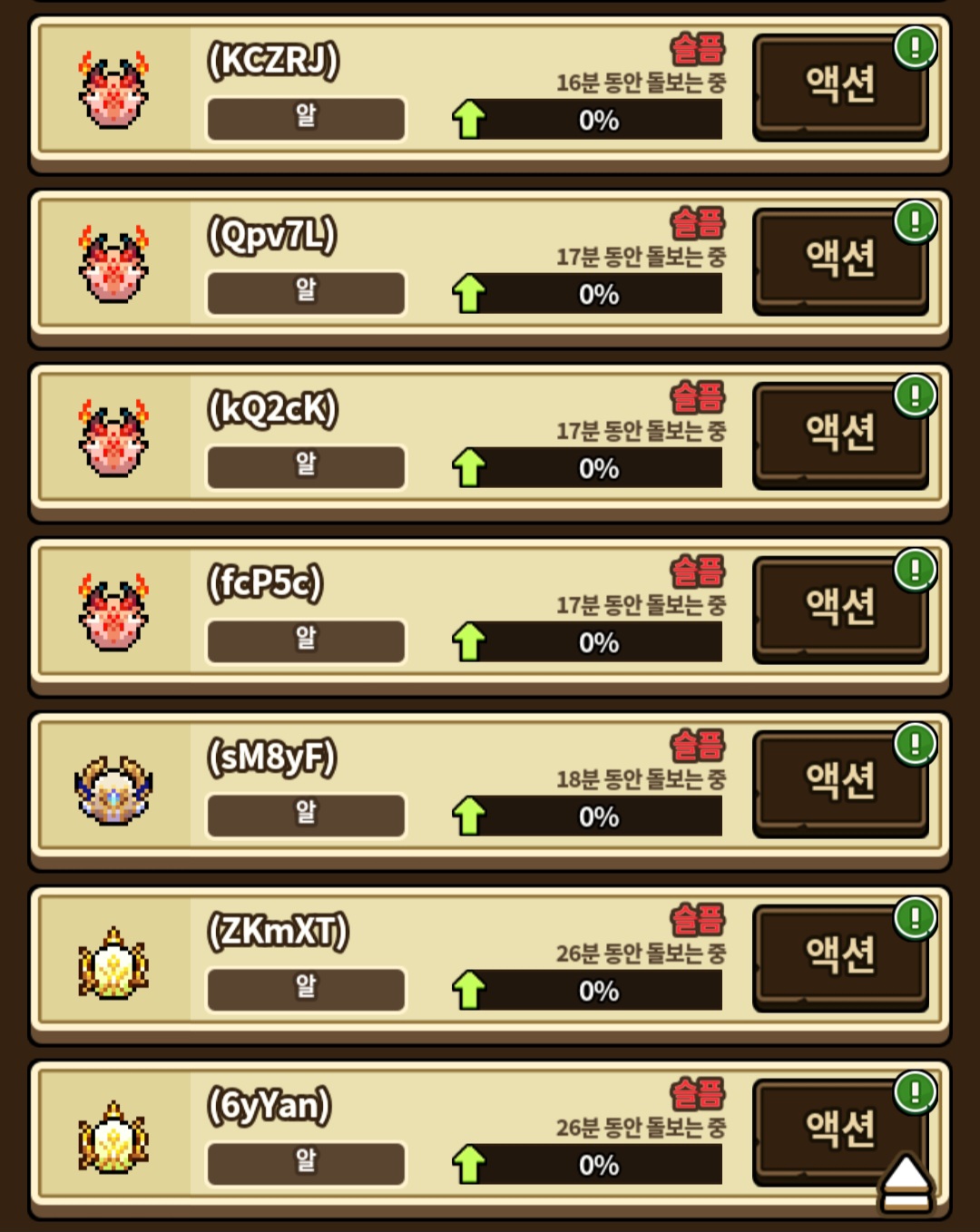Open the 액션 menu for egg Qpv7L
The height and width of the screenshot is (1232, 980).
point(839,260)
